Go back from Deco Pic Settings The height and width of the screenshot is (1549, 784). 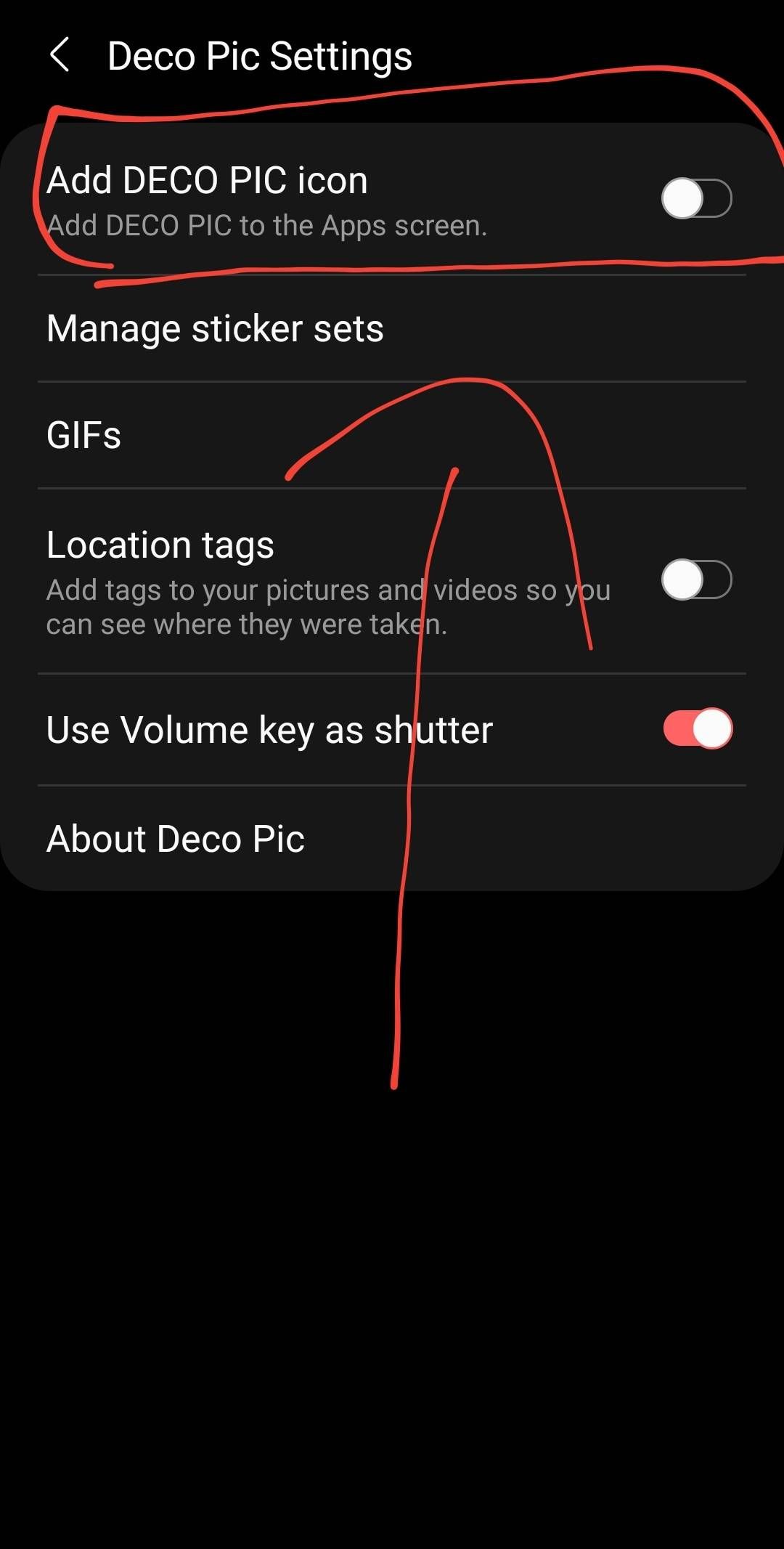pos(60,55)
